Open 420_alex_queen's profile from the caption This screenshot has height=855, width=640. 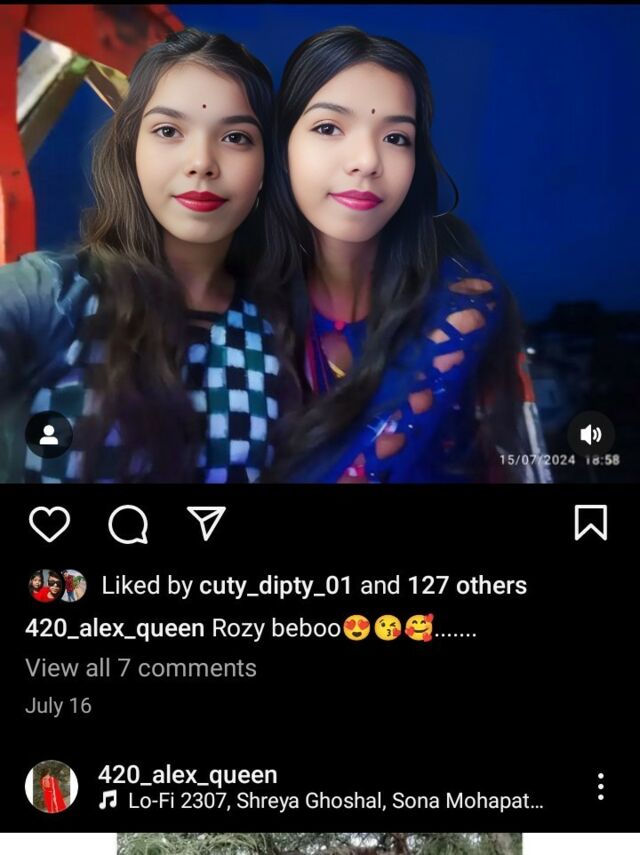[x=116, y=629]
